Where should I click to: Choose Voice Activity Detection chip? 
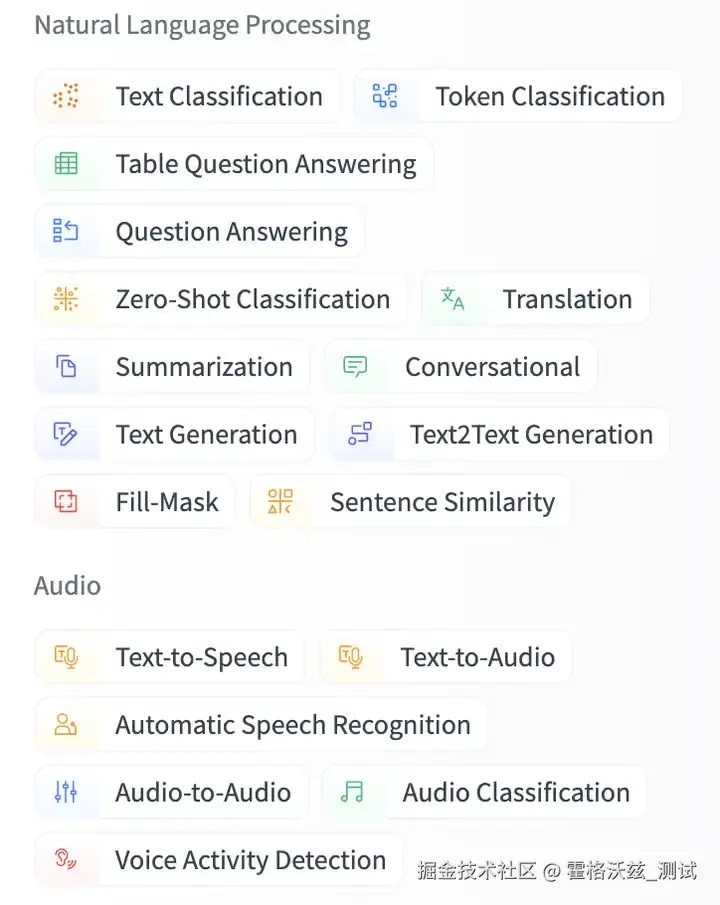(x=219, y=860)
